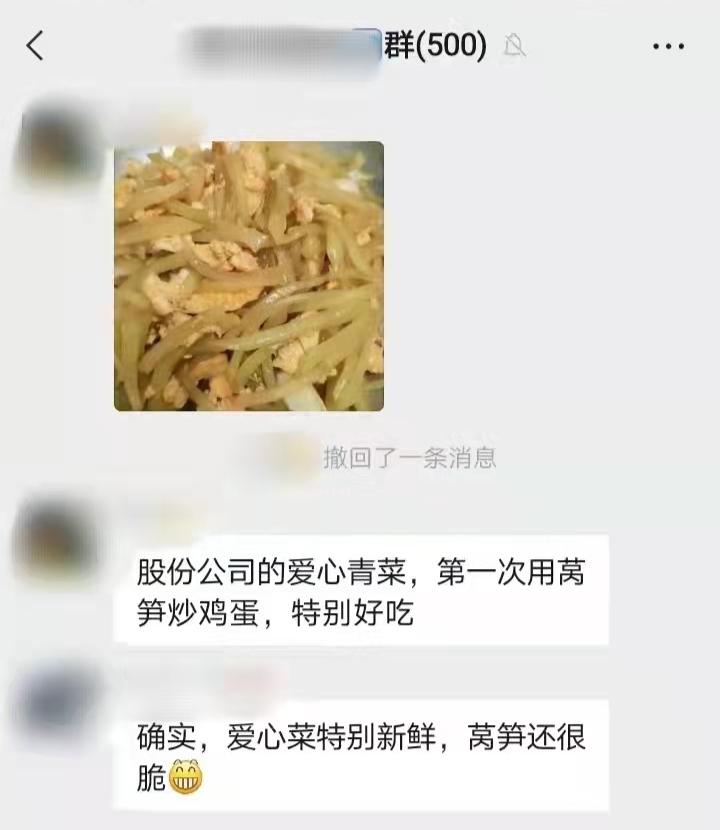The image size is (720, 830).
Task: Tap the avatar beside the food photo
Action: (60, 143)
